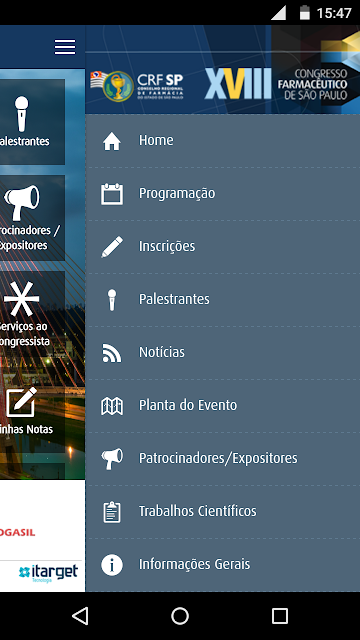
Task: View the Notícias feed
Action: [x=222, y=353]
